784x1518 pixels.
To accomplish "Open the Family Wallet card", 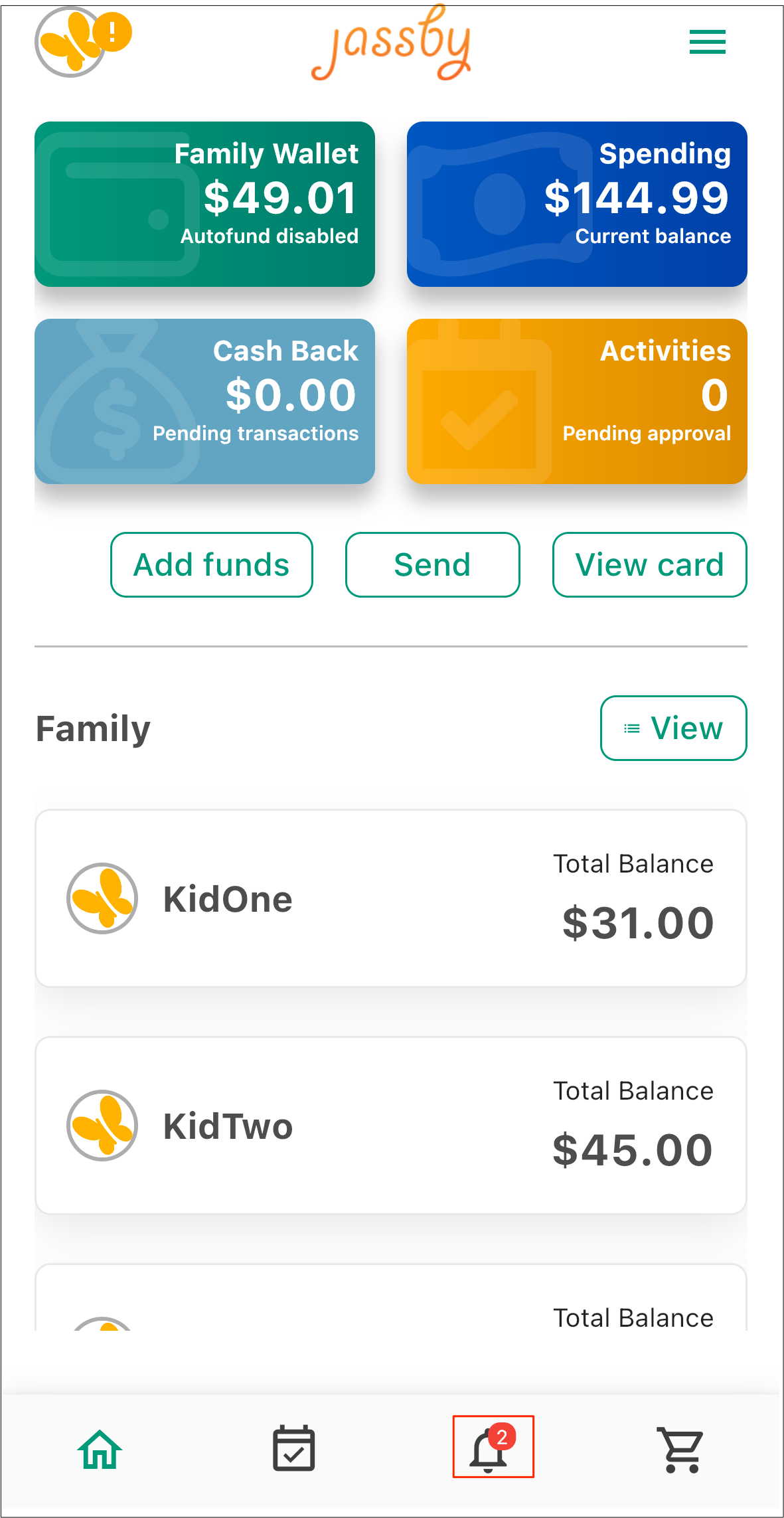I will click(x=204, y=204).
